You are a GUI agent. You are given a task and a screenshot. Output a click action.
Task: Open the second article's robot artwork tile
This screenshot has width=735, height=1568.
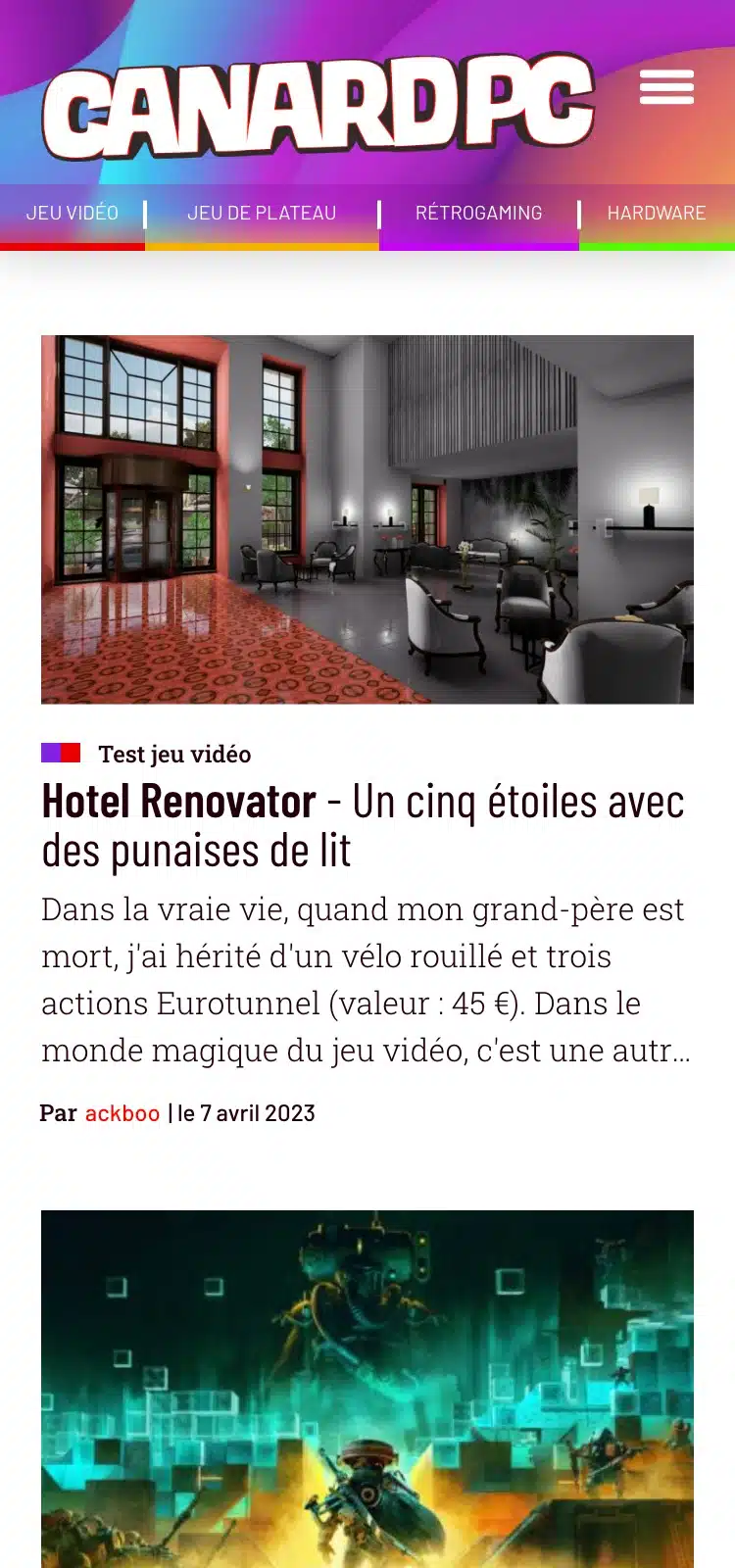[x=367, y=1389]
